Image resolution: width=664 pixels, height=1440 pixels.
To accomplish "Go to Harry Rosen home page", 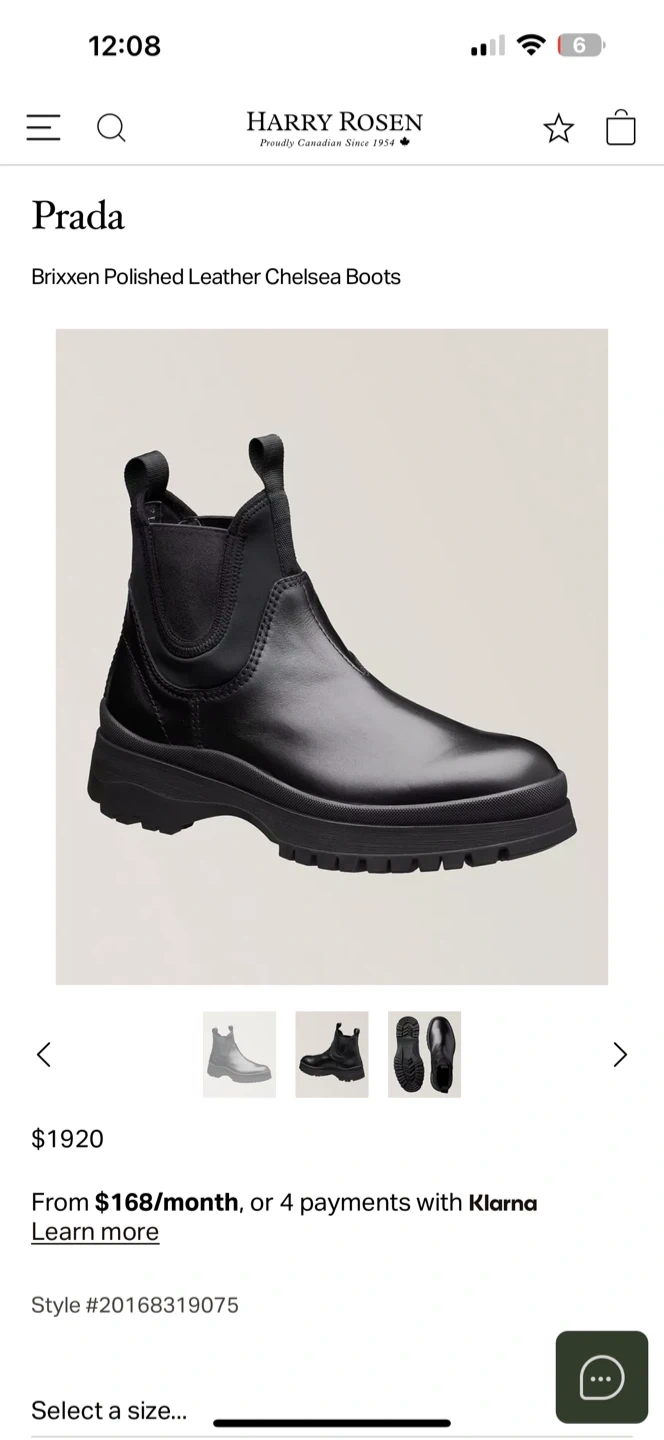I will [x=334, y=128].
